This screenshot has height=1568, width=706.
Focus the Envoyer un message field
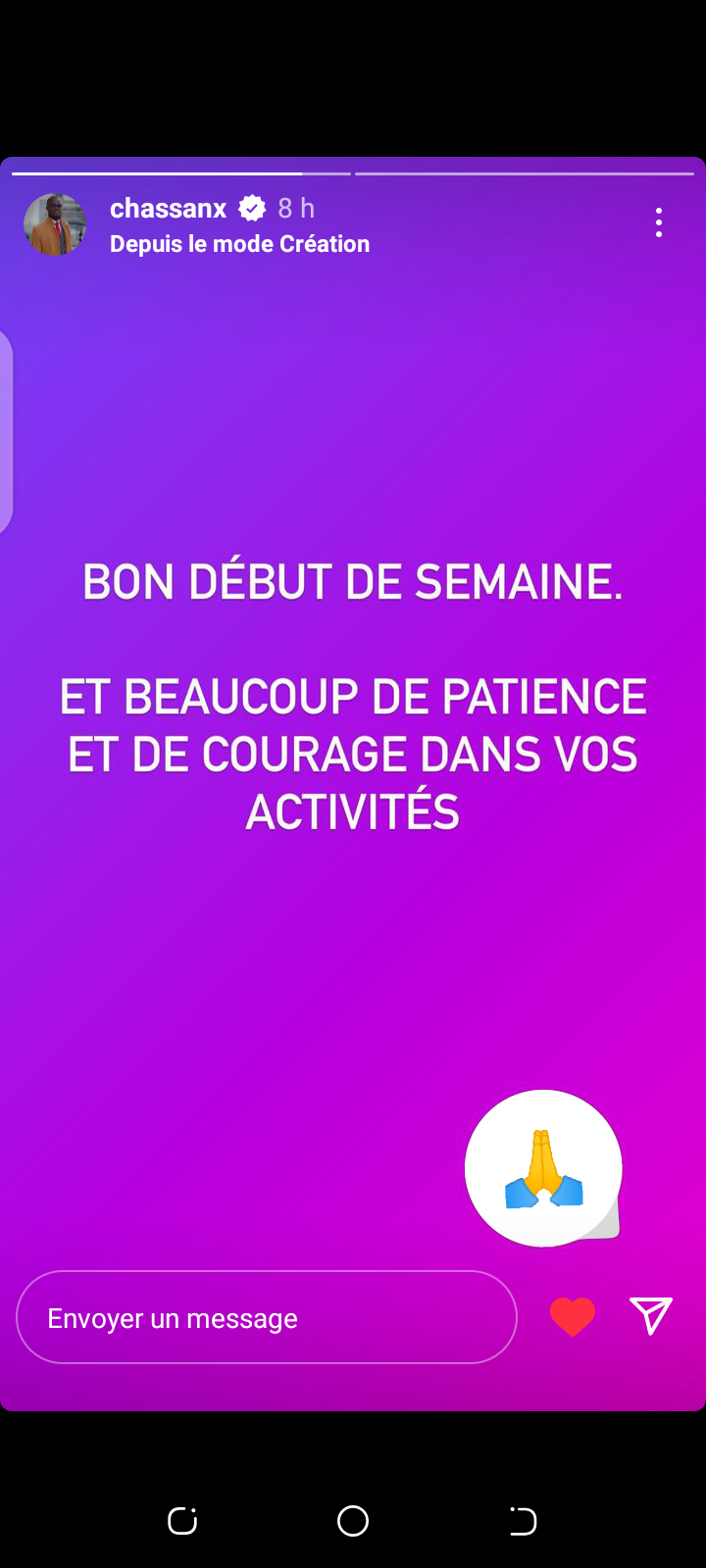point(267,1317)
